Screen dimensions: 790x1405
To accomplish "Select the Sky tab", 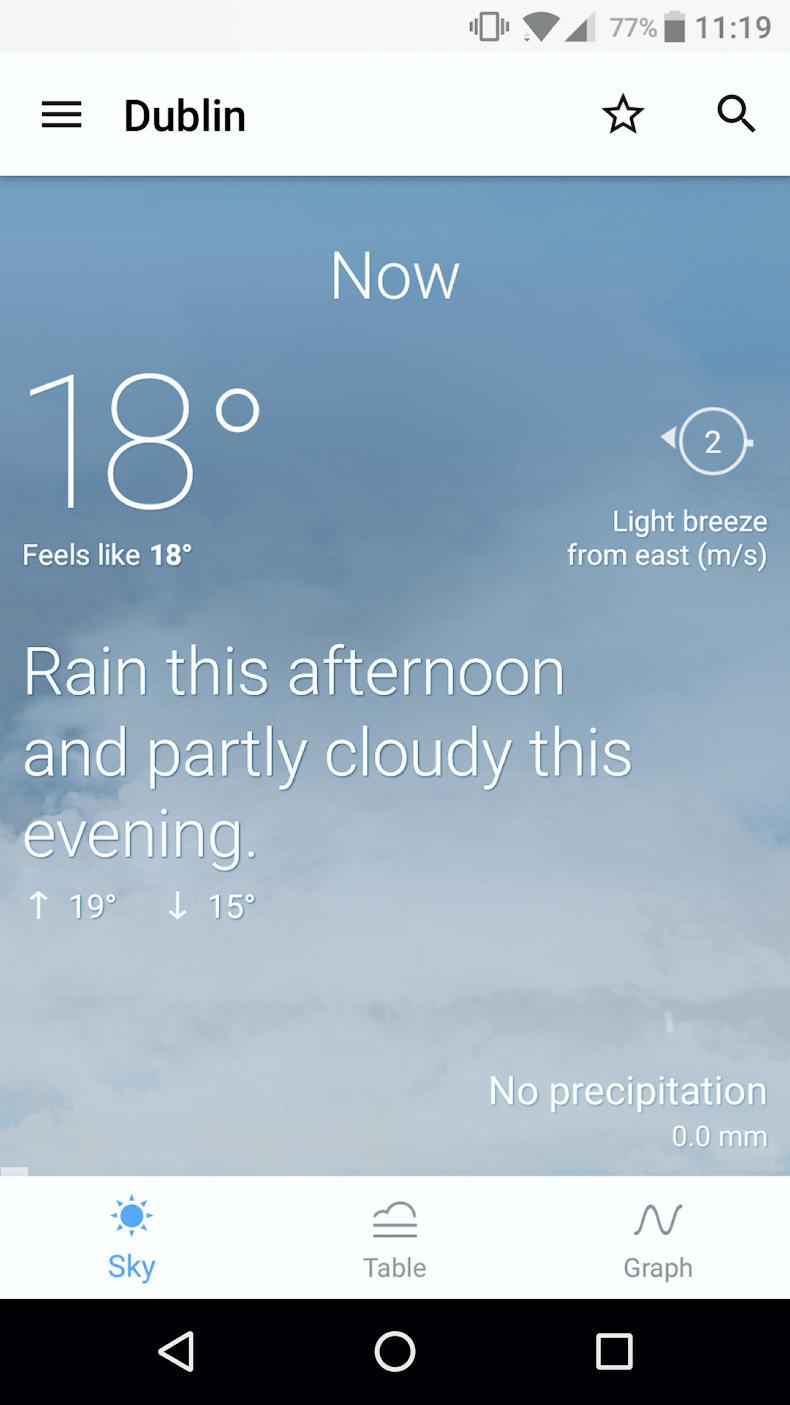I will [131, 1238].
